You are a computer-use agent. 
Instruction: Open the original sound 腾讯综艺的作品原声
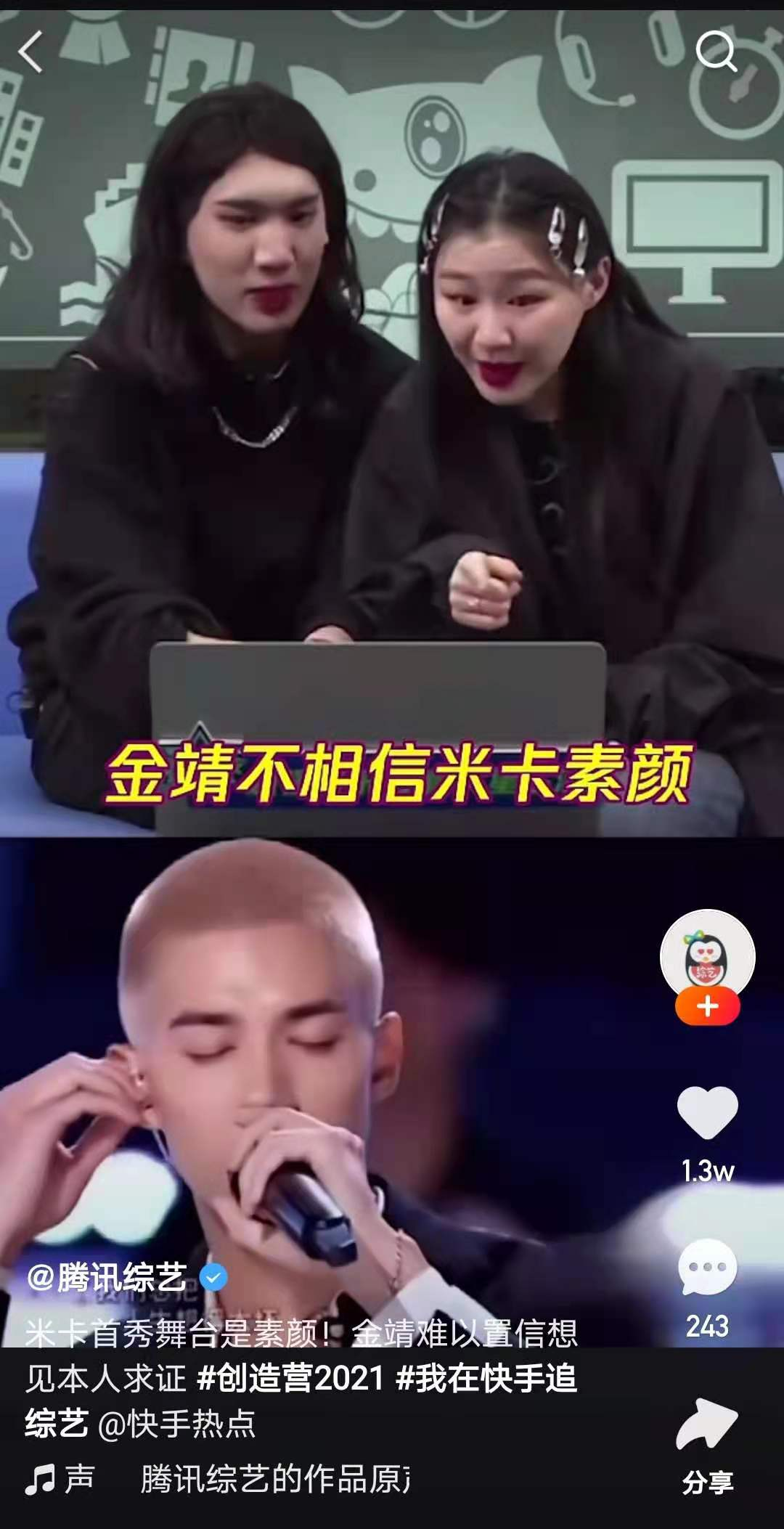coord(276,1480)
